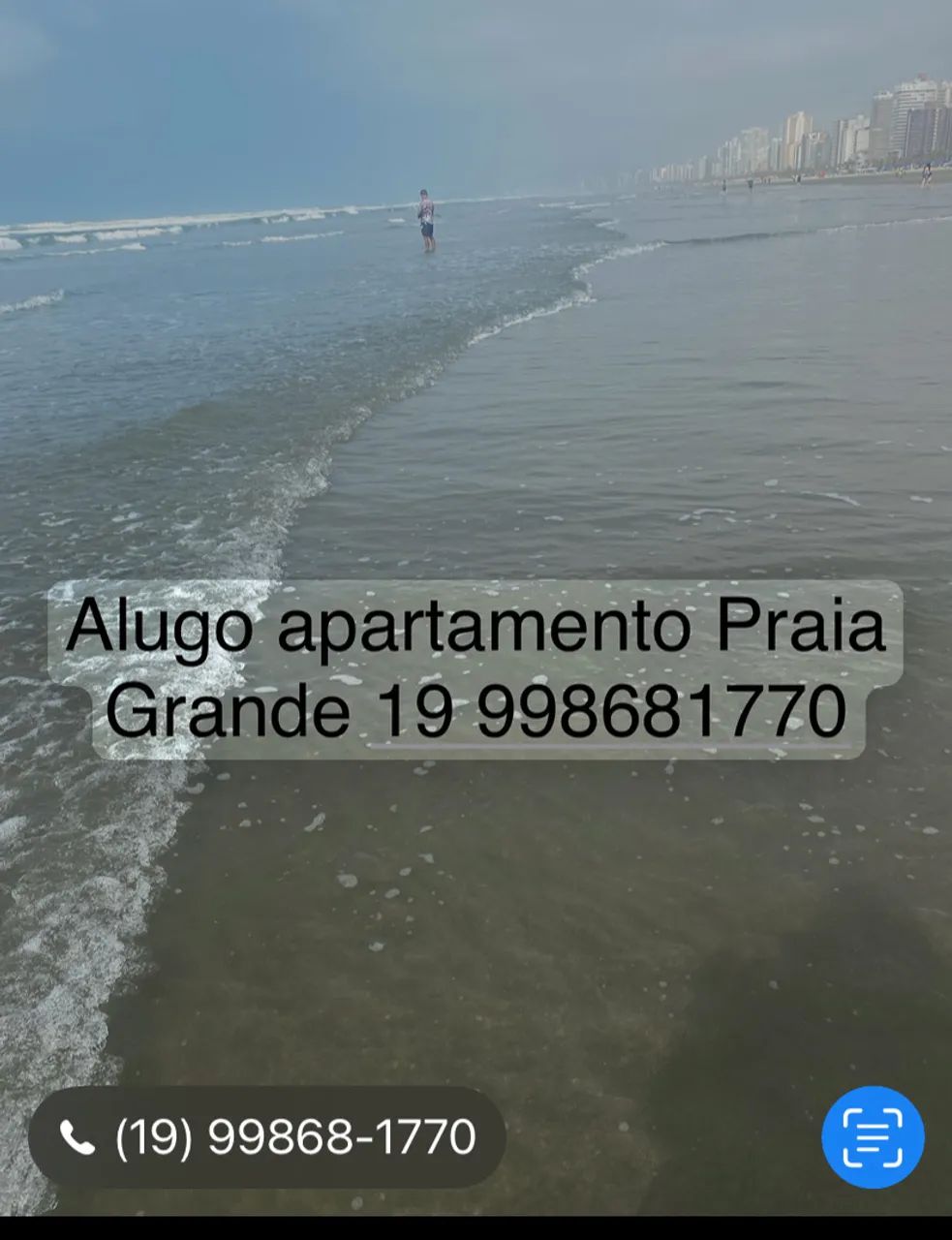Select the phone handset icon in the pill
Viewport: 952px width, 1240px height.
tap(77, 1135)
